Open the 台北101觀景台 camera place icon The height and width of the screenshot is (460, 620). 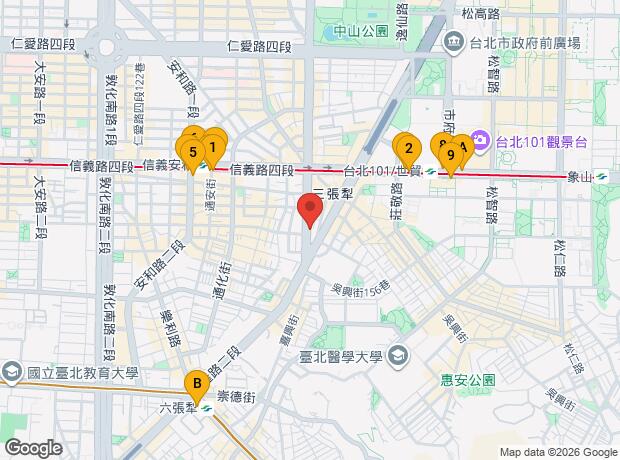pyautogui.click(x=480, y=142)
